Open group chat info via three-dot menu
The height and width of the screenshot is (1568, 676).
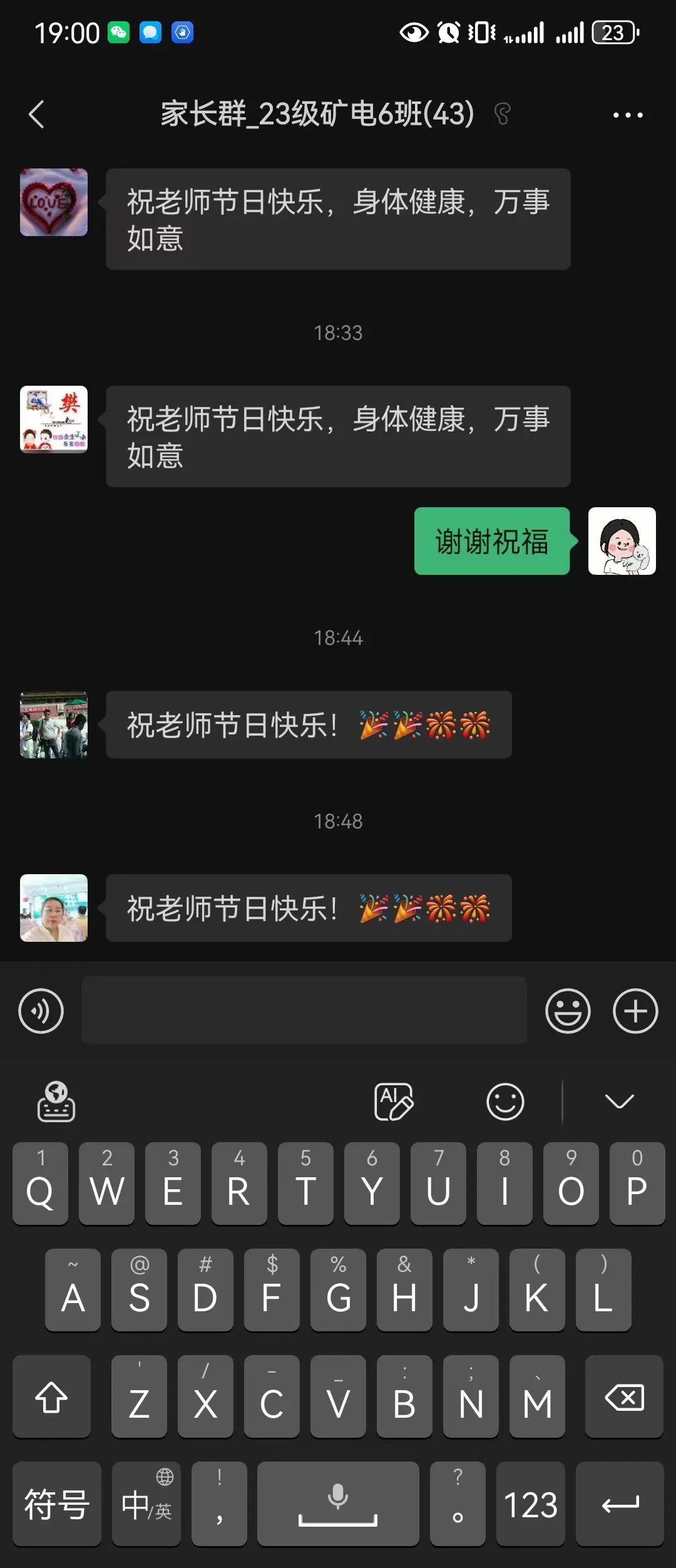(628, 115)
